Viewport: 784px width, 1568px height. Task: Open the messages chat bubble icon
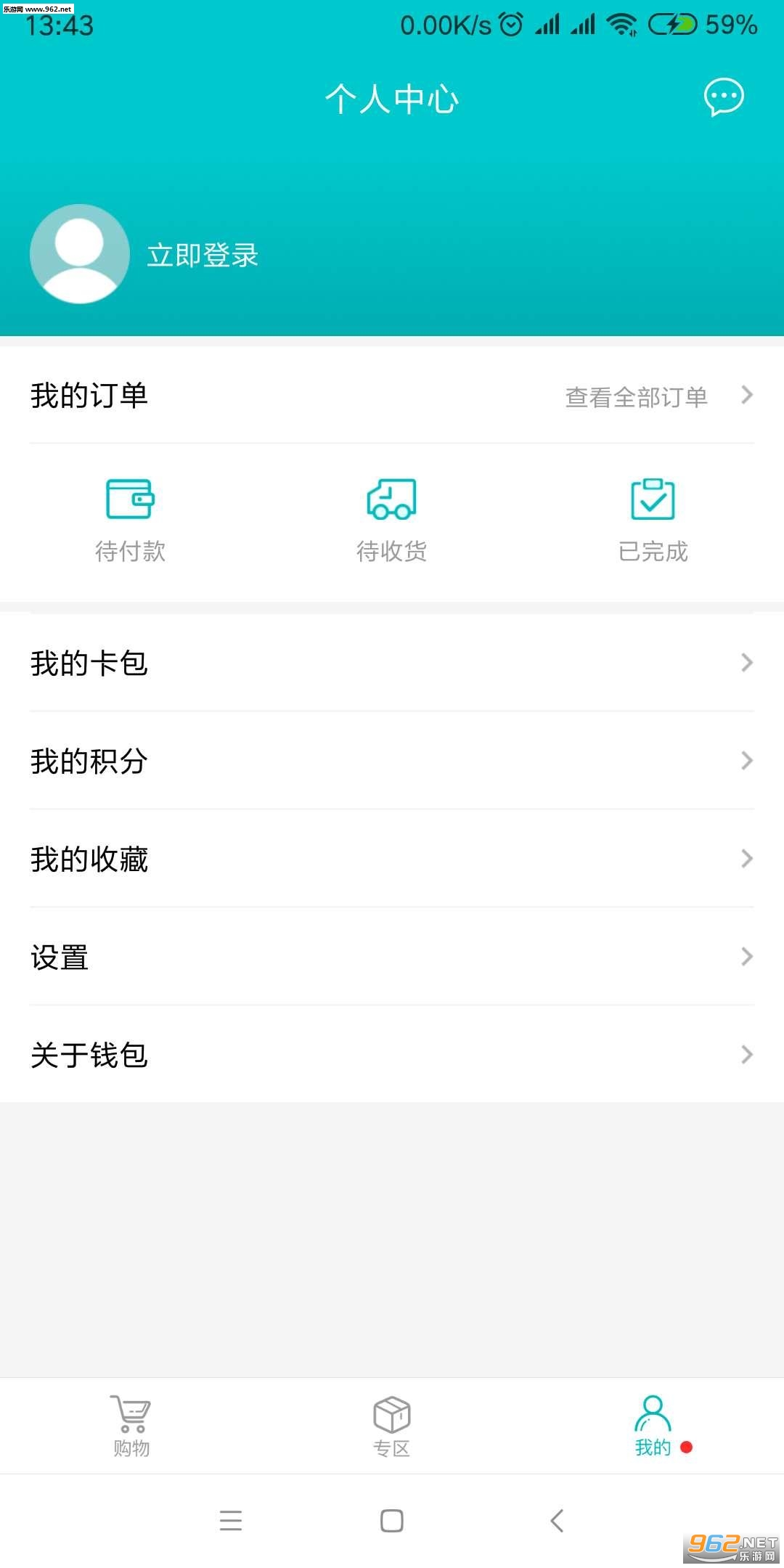[x=724, y=97]
